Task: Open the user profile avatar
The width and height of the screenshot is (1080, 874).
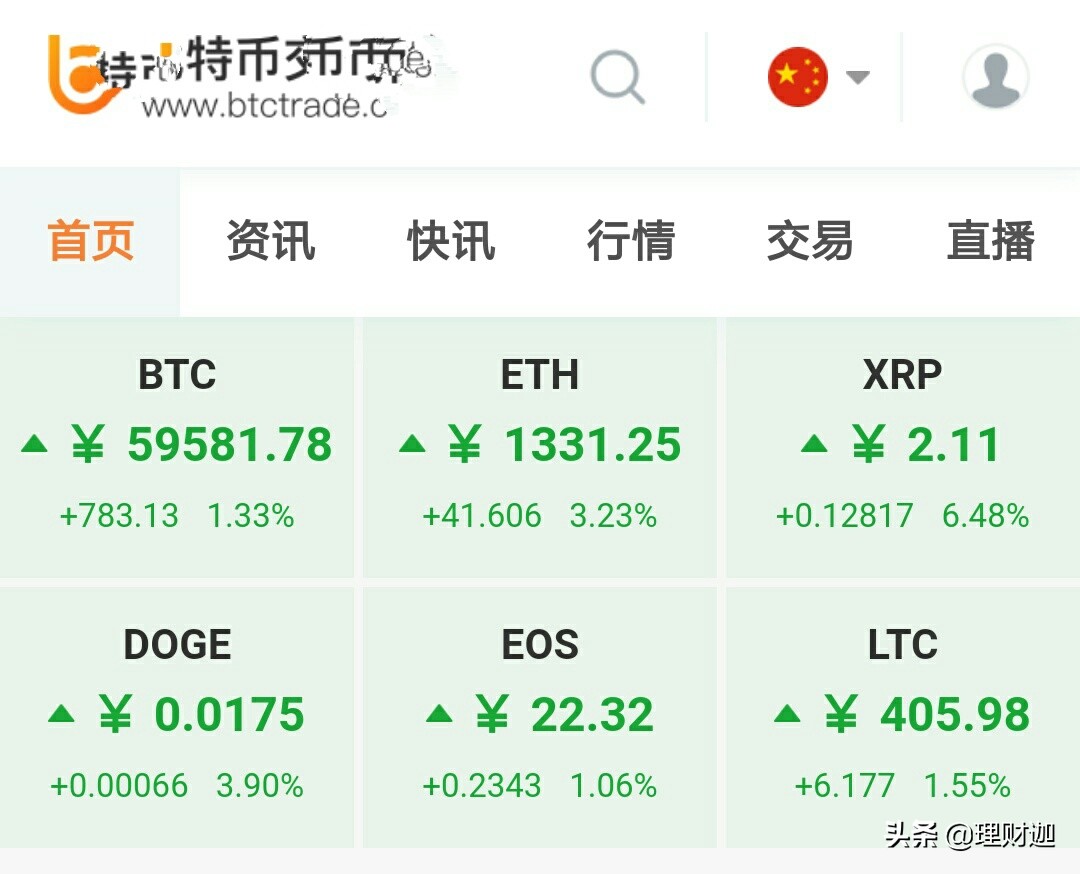Action: point(995,77)
